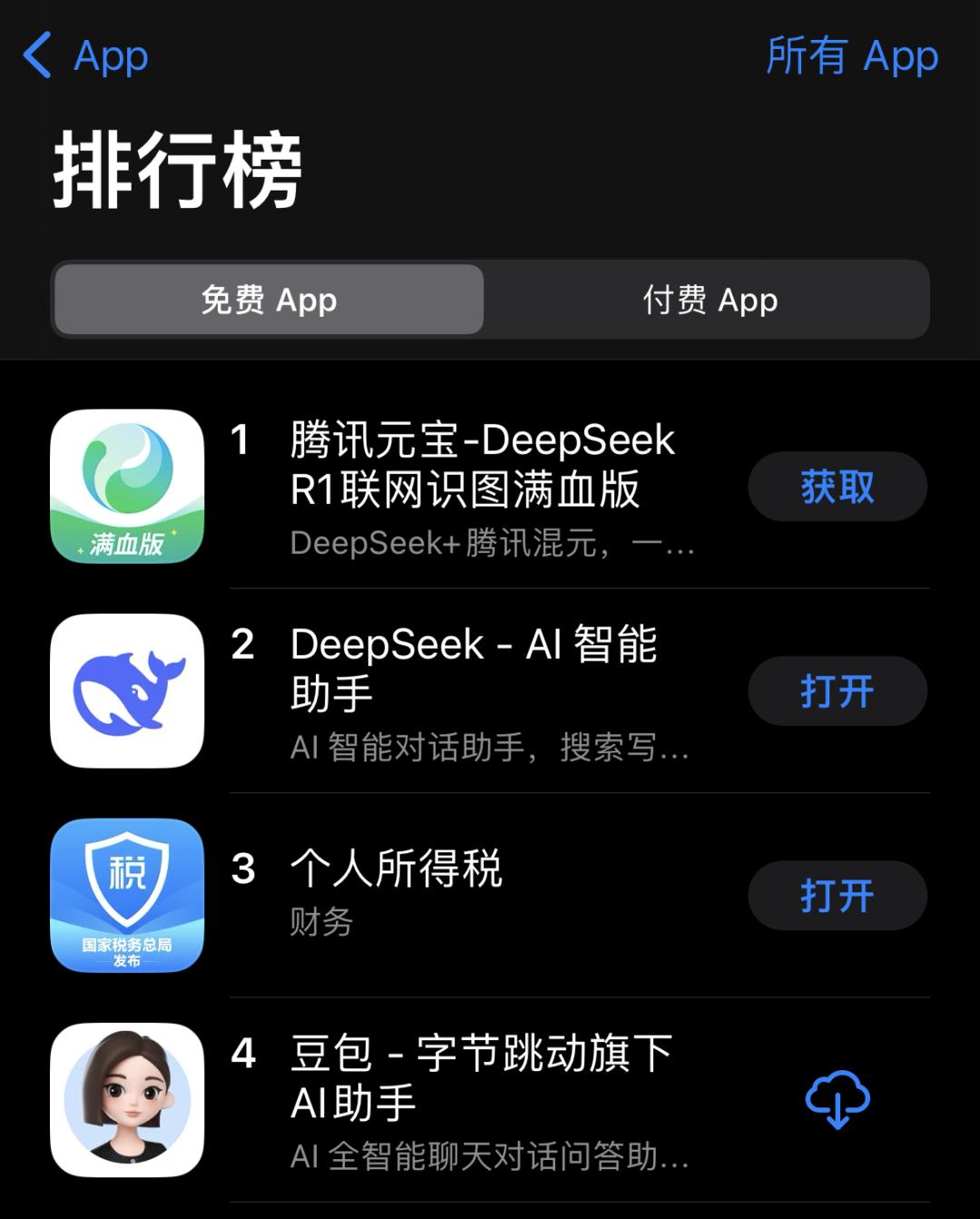Select the 免费 App tab
980x1219 pixels.
tap(269, 300)
